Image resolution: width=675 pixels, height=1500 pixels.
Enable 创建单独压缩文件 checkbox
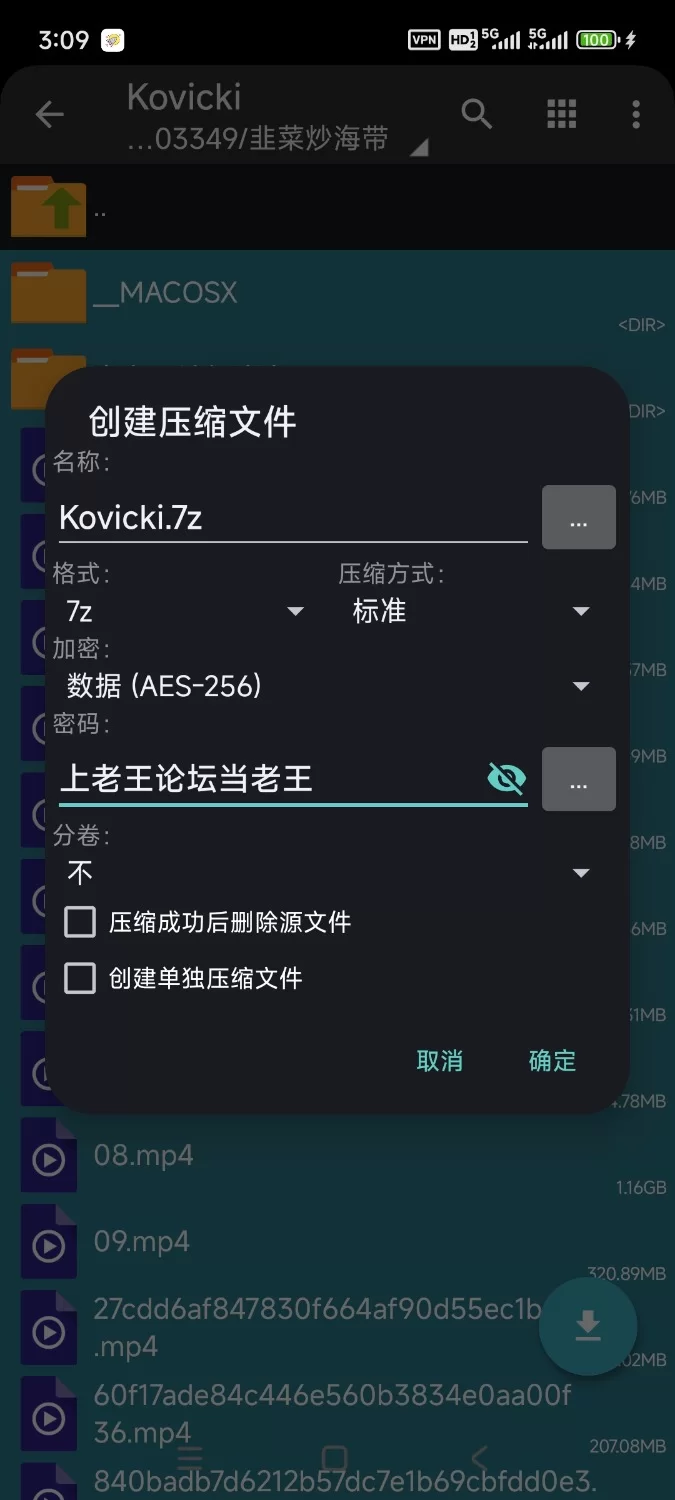(x=80, y=978)
